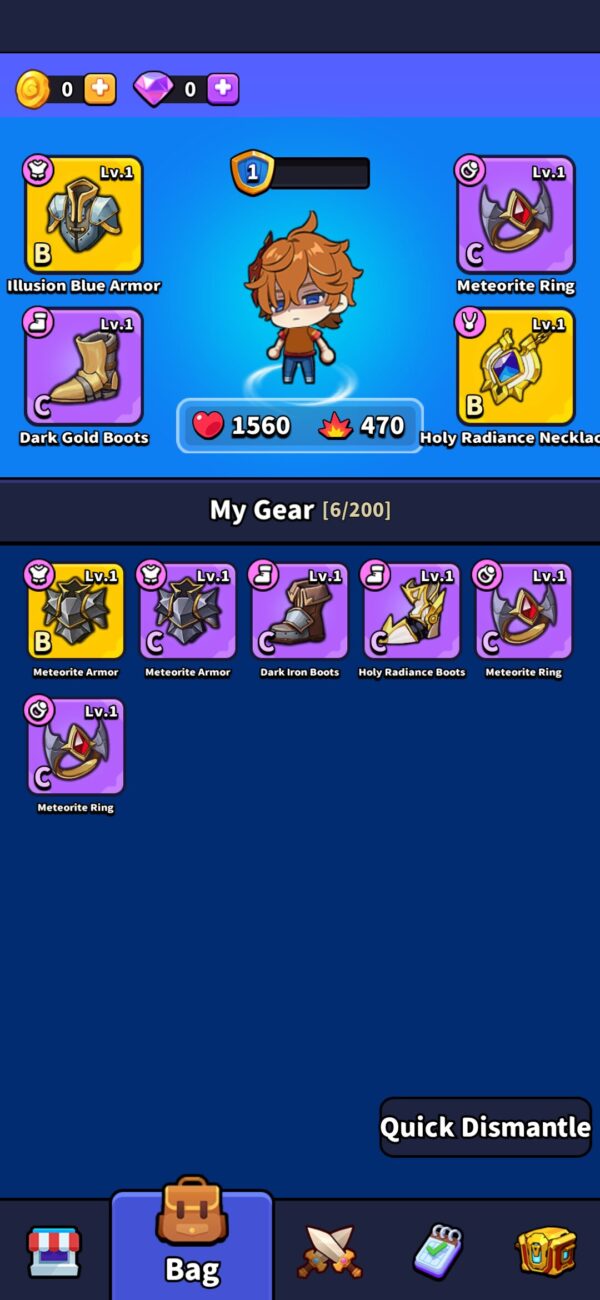This screenshot has height=1300, width=600.
Task: Open the shop tab
Action: click(x=54, y=1250)
